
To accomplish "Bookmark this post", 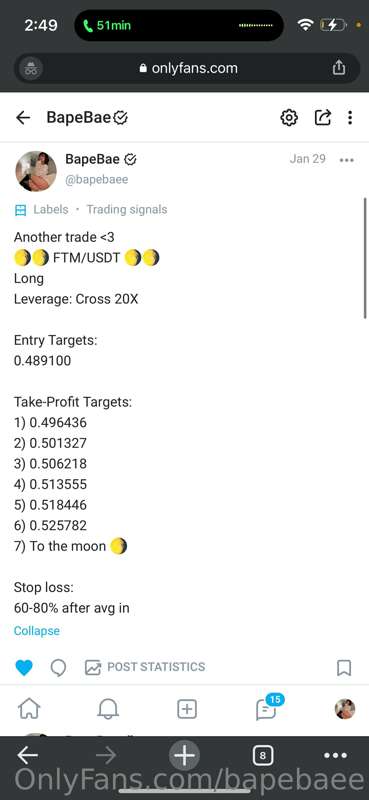I will coord(344,667).
